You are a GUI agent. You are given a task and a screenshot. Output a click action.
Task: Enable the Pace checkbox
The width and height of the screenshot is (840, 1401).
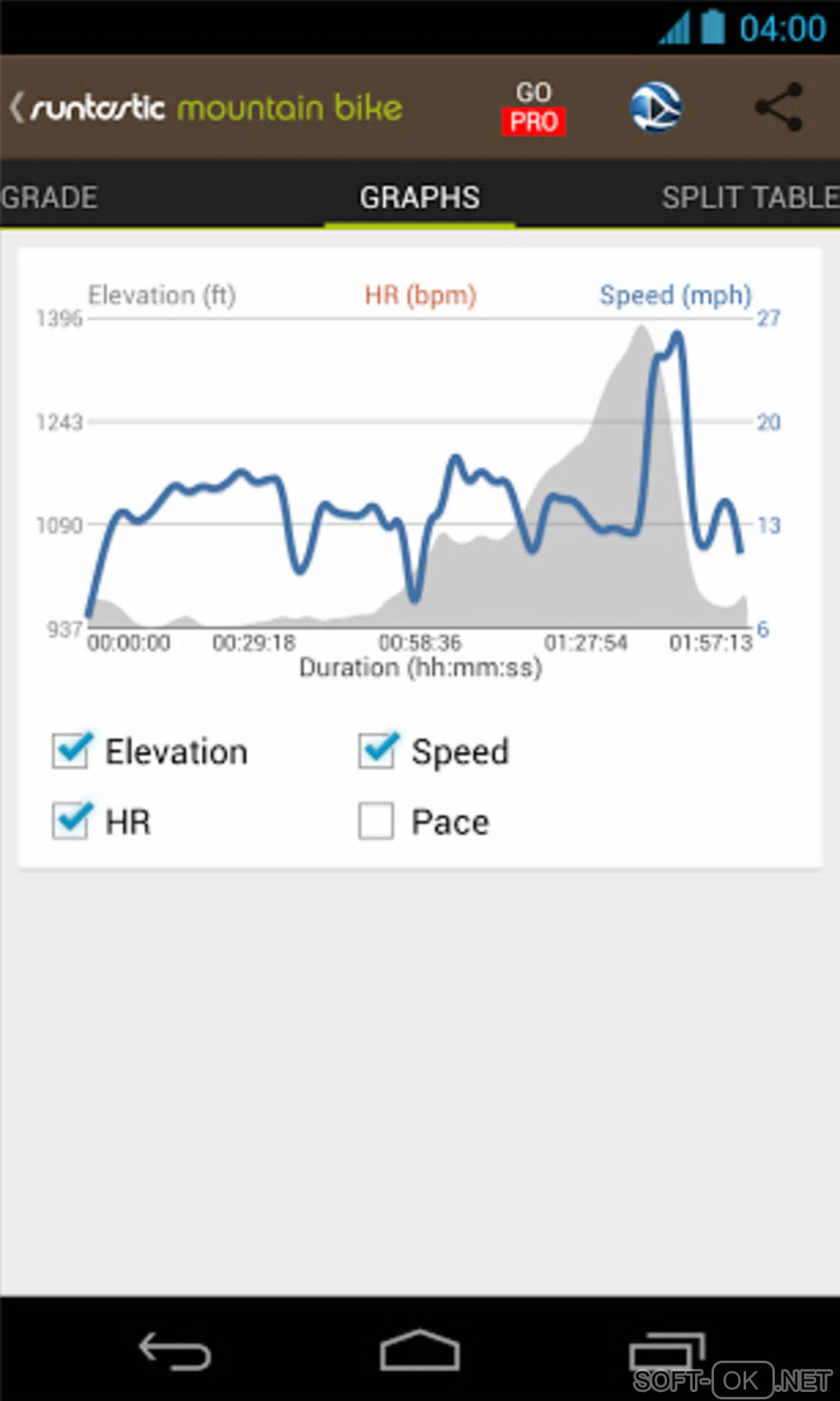pos(376,821)
